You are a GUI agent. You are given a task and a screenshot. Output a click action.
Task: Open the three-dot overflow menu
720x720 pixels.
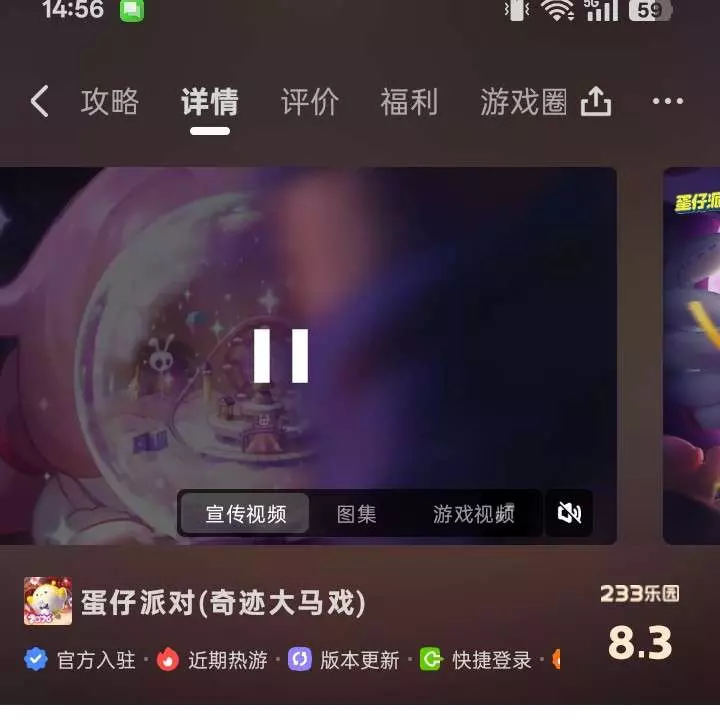[667, 101]
